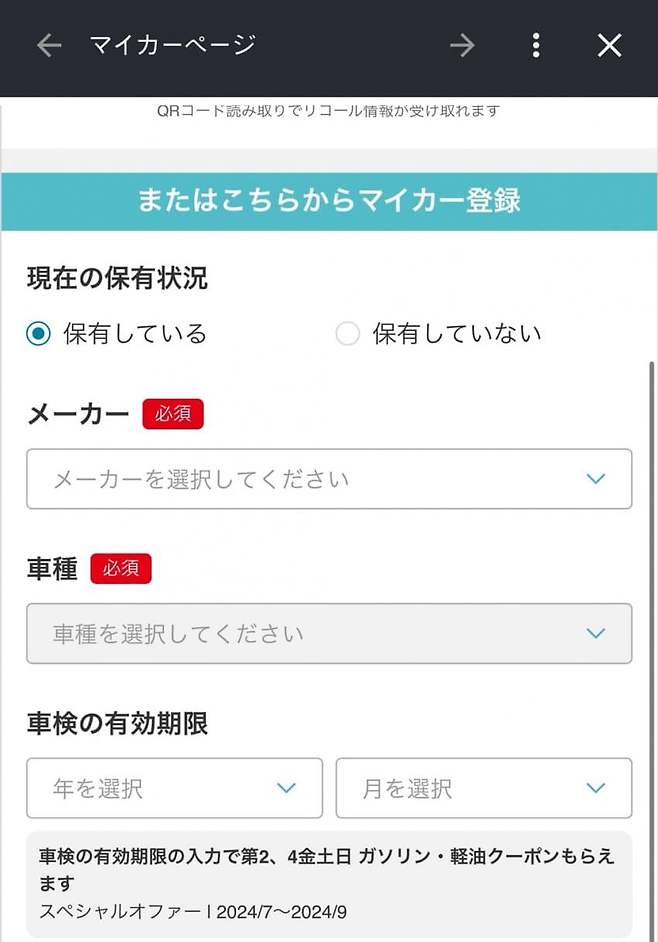The height and width of the screenshot is (942, 658).
Task: Open the ガソリン・軽油クーポン special offer card
Action: tap(329, 884)
